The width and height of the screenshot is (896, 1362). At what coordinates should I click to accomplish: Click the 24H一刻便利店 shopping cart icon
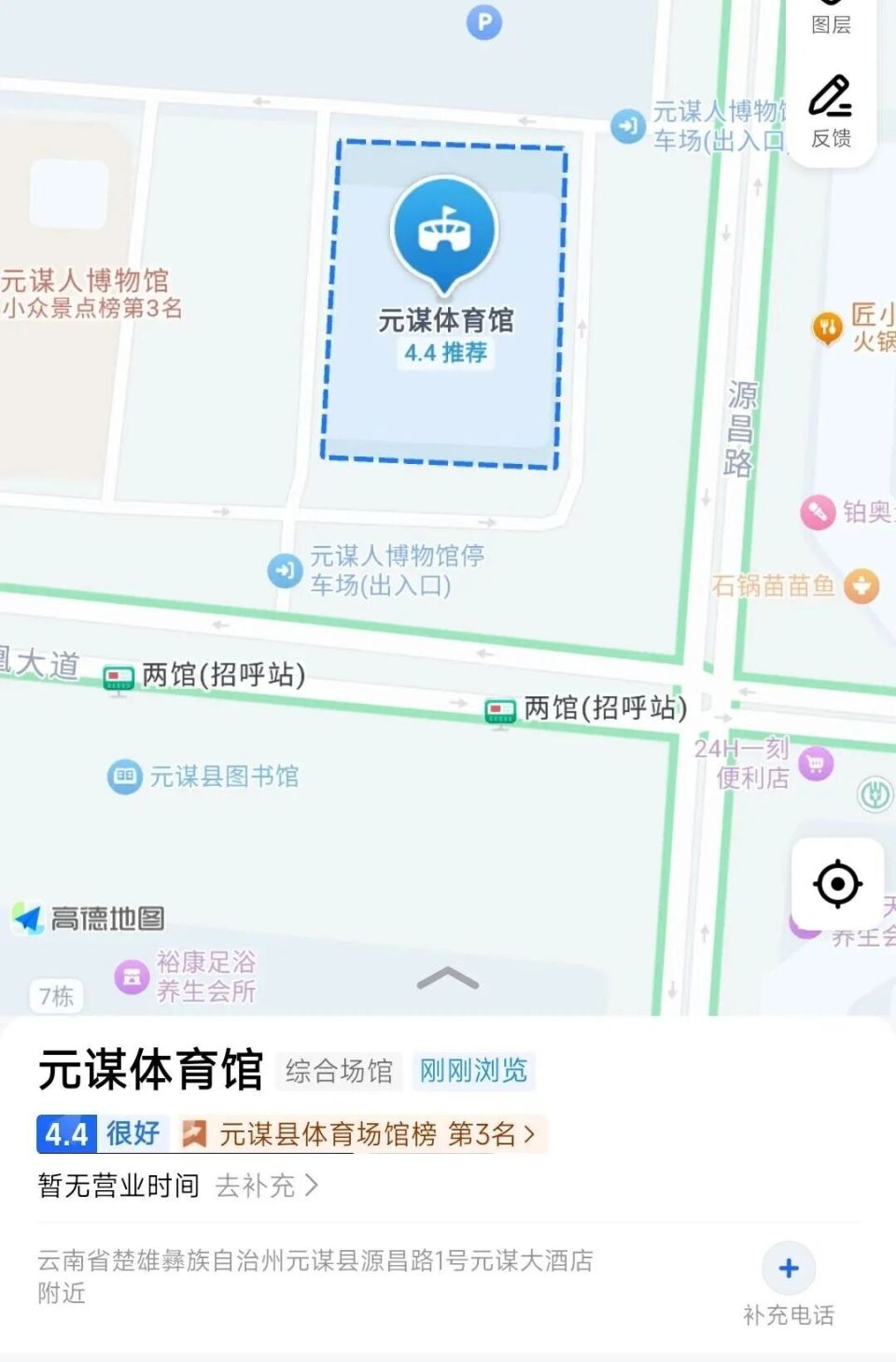pos(817,764)
